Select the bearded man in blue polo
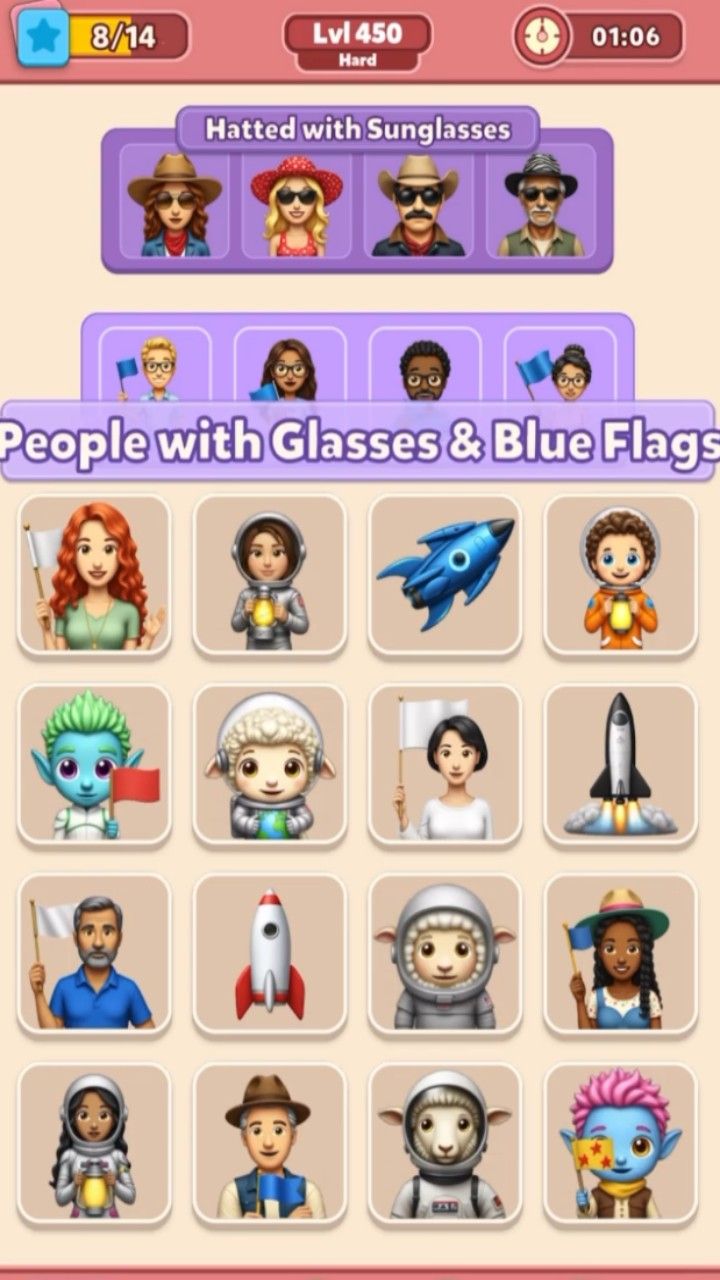 click(94, 955)
